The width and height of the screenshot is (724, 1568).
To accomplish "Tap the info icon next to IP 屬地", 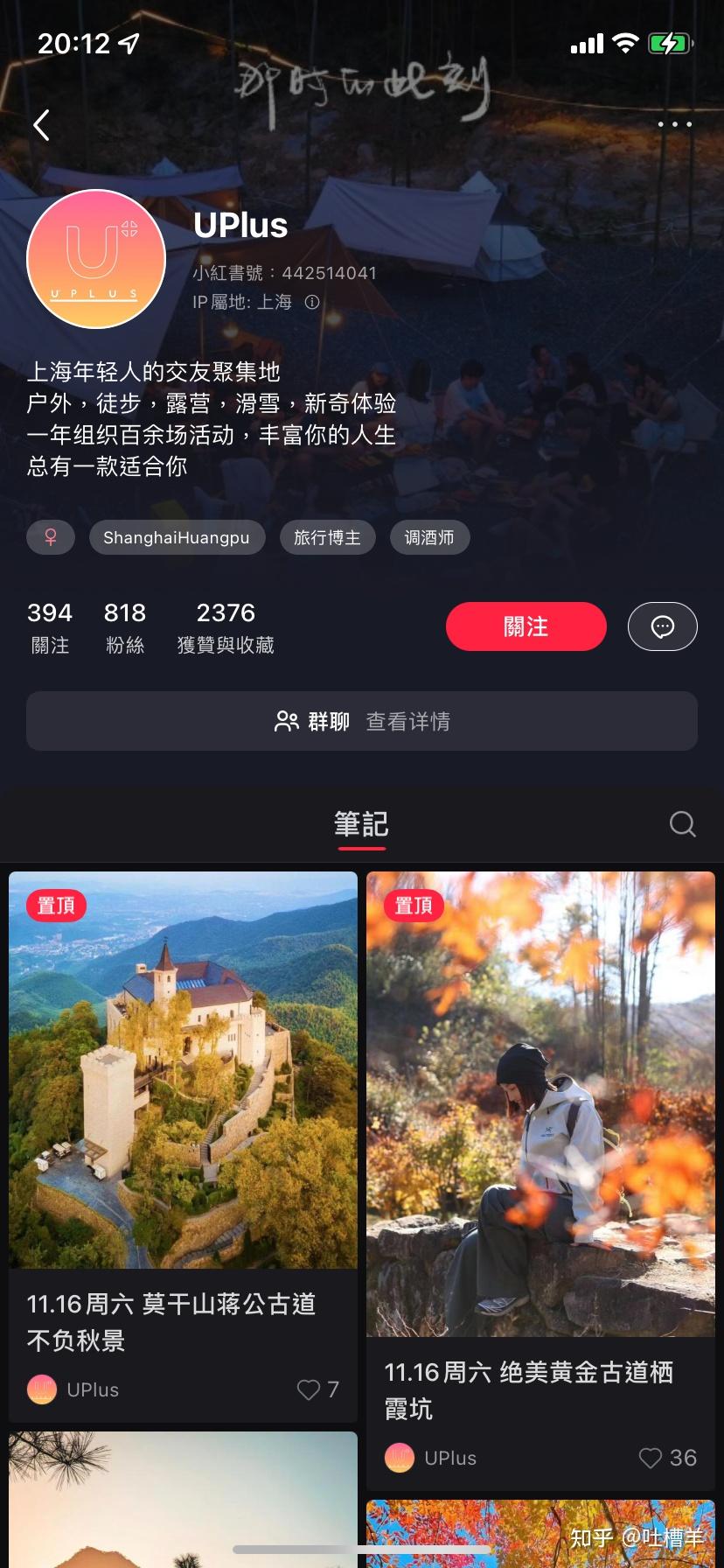I will click(312, 301).
